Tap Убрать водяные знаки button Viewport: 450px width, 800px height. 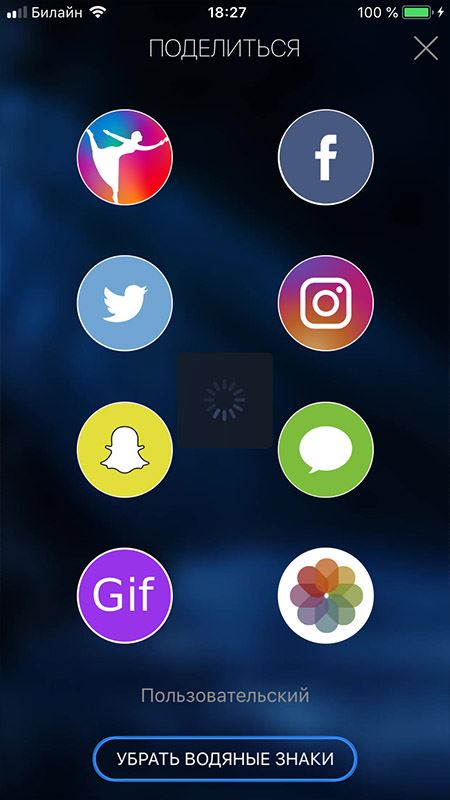(225, 759)
